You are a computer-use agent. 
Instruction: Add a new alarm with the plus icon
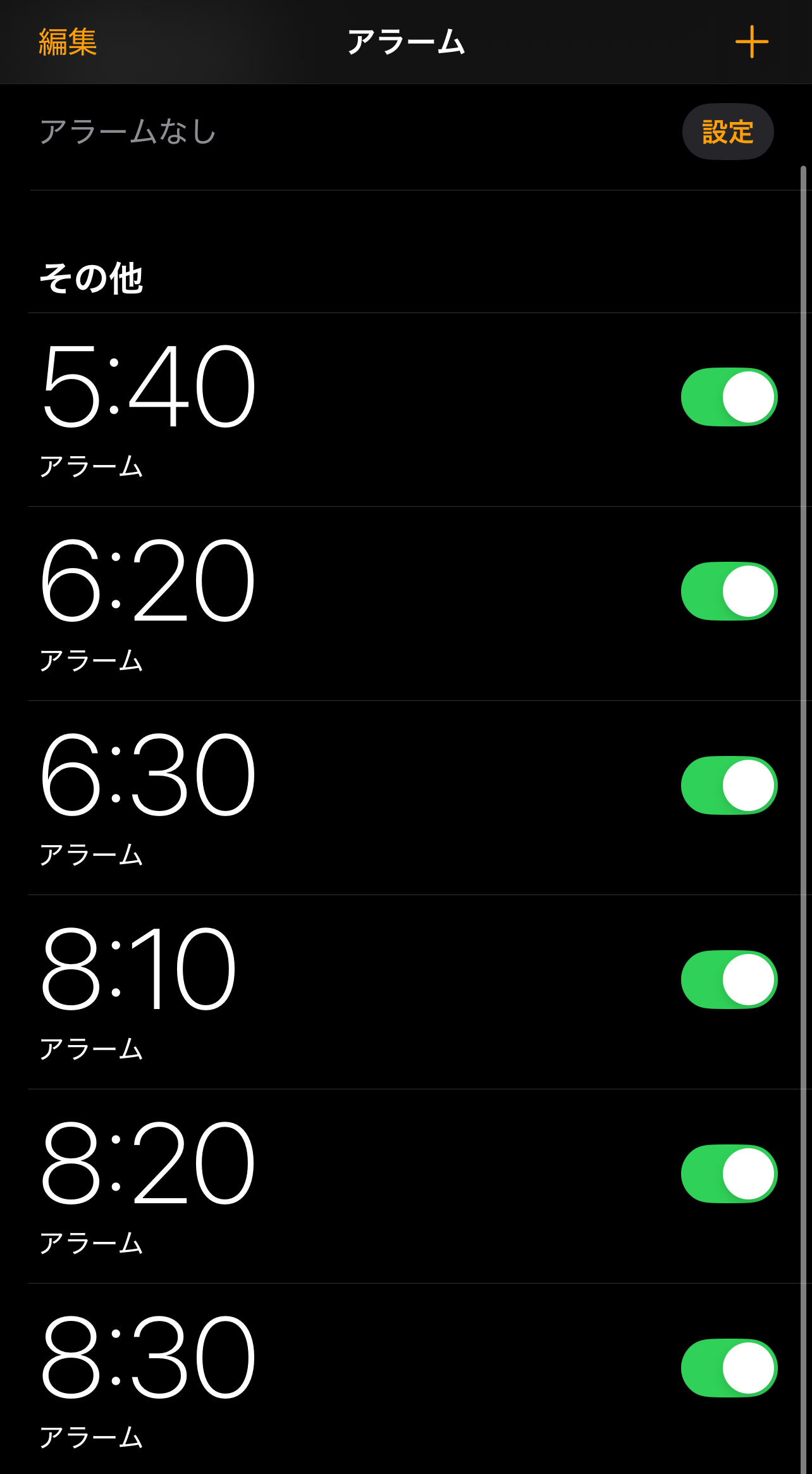751,42
